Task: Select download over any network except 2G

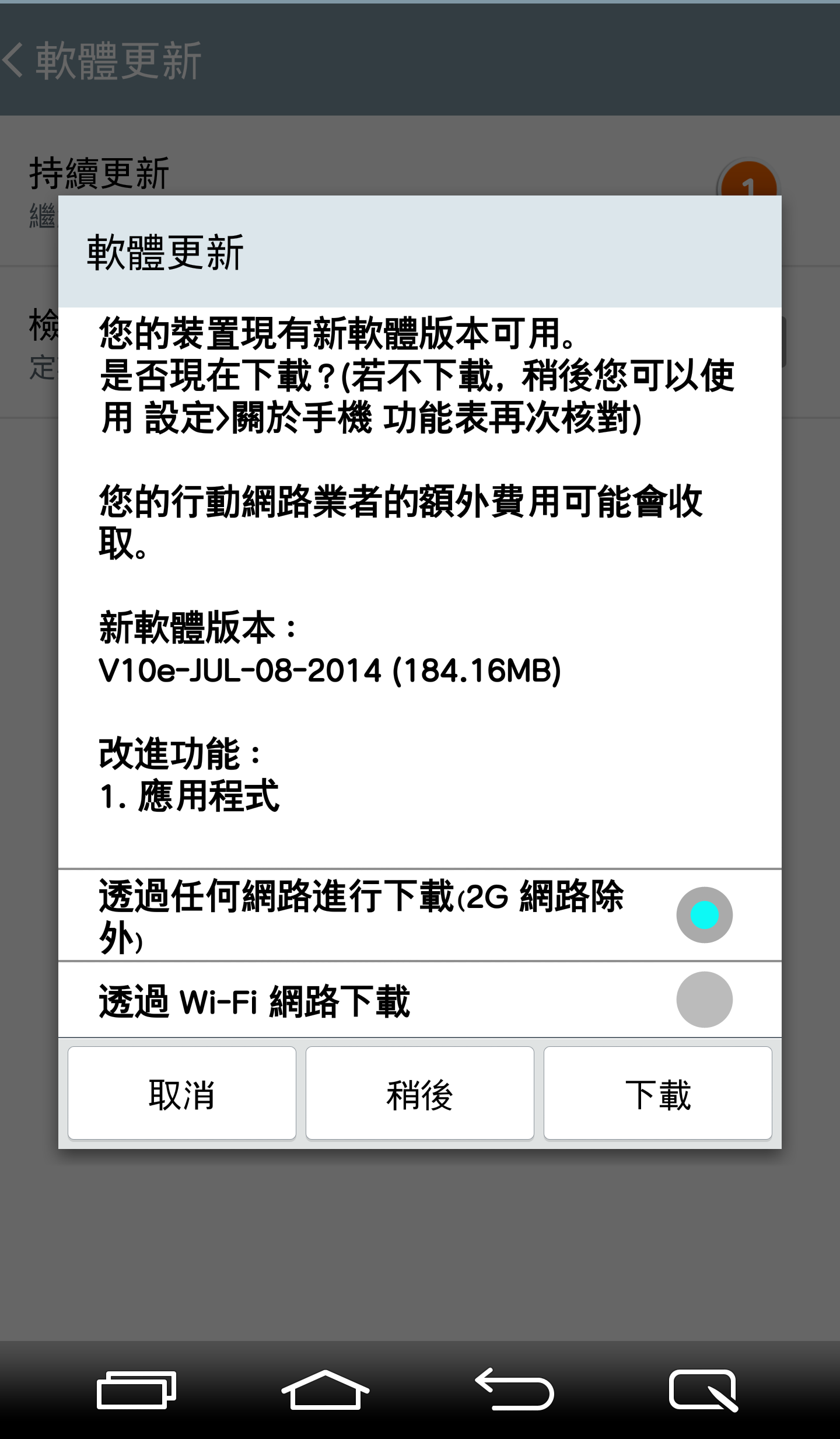Action: (x=704, y=914)
